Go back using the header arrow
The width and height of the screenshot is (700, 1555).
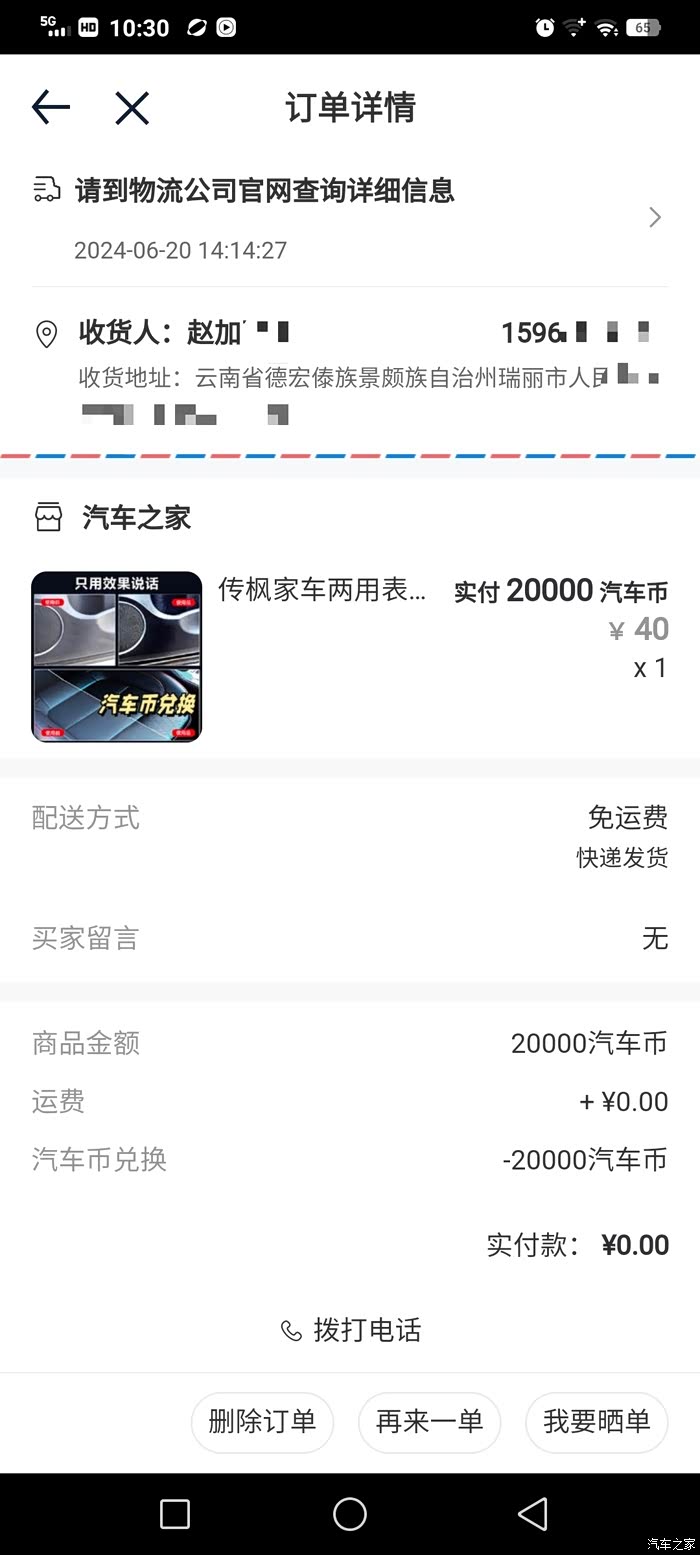(x=51, y=107)
